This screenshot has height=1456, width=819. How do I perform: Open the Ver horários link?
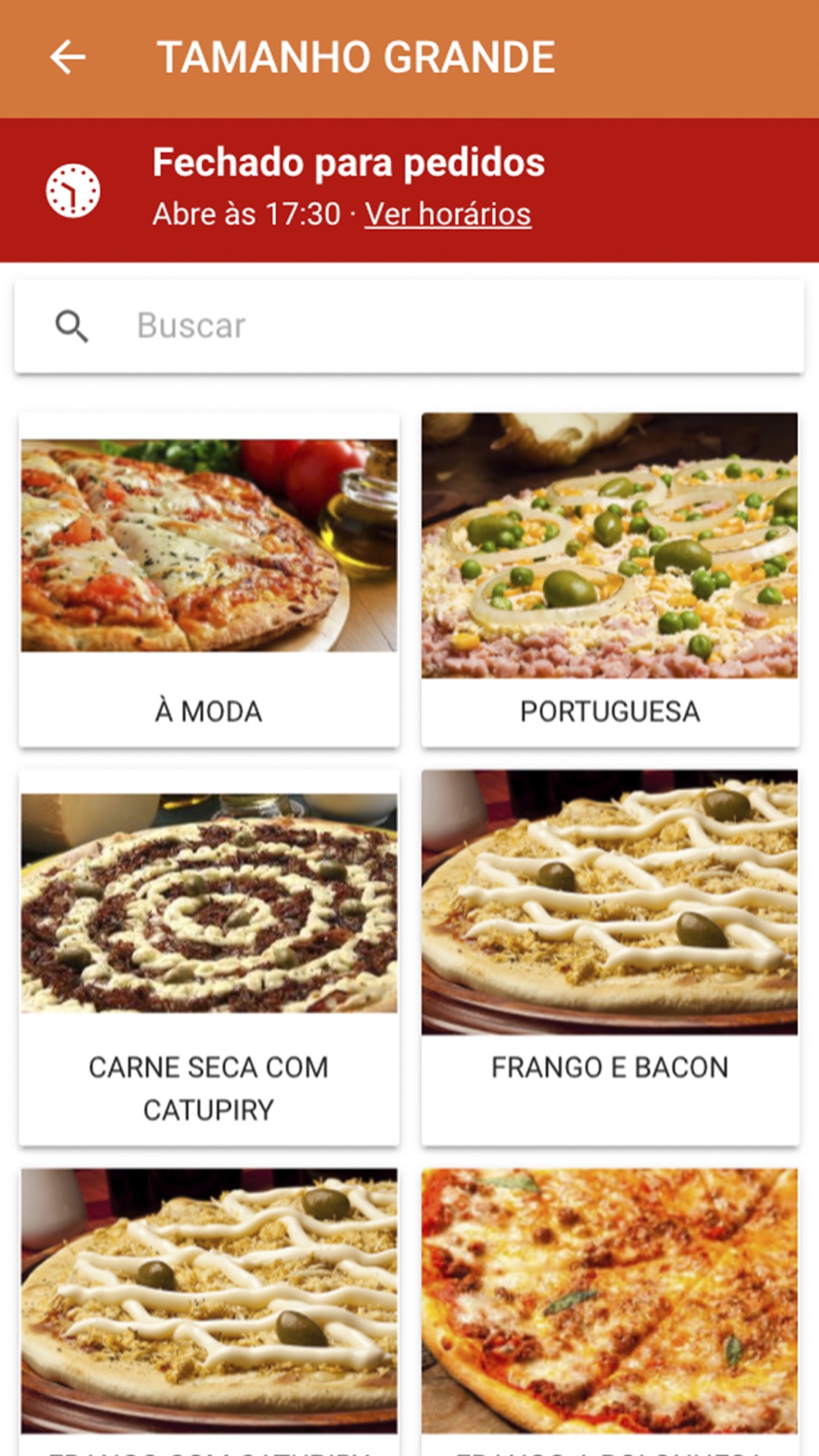click(x=447, y=215)
